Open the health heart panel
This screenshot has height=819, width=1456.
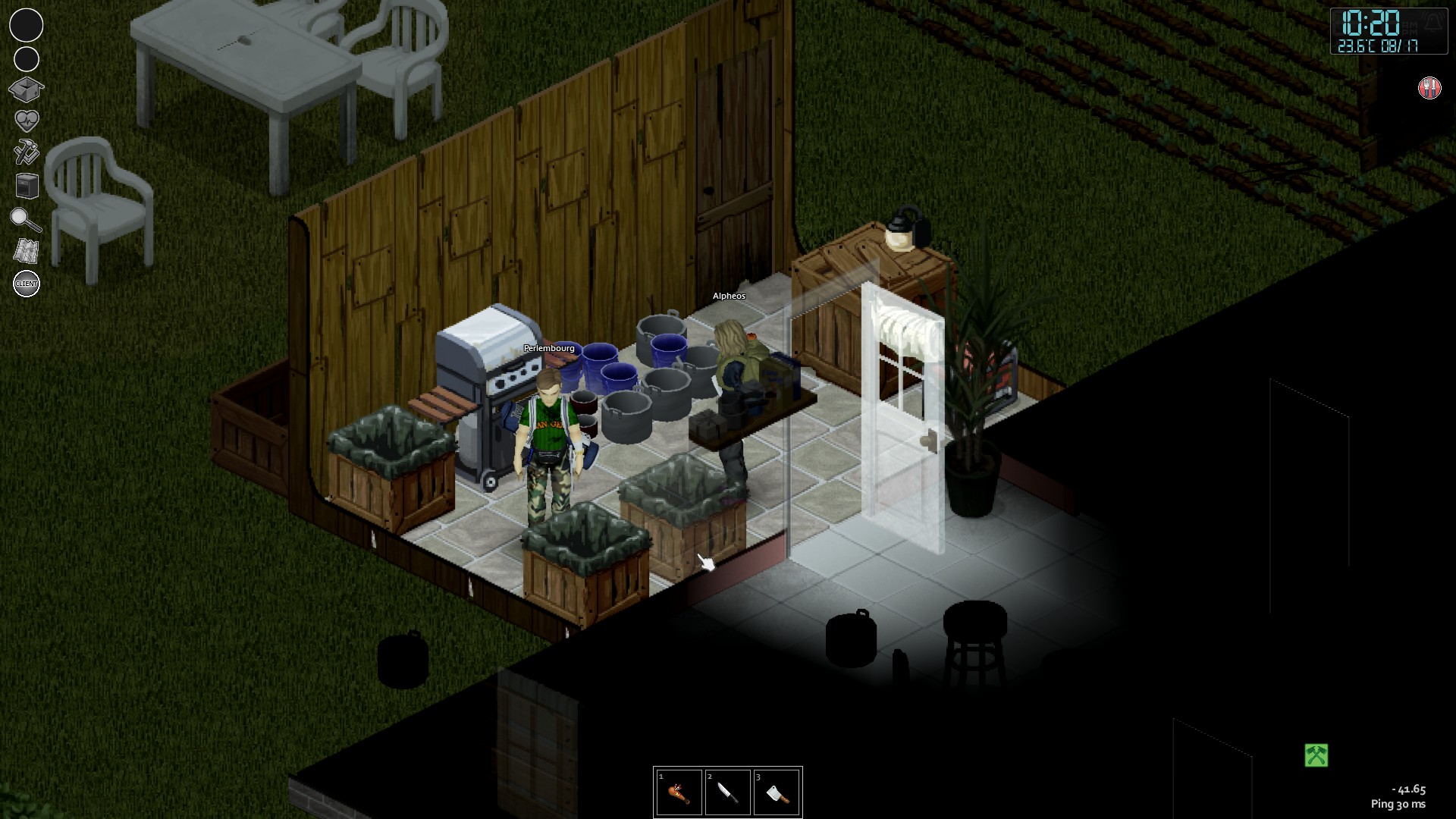coord(27,121)
